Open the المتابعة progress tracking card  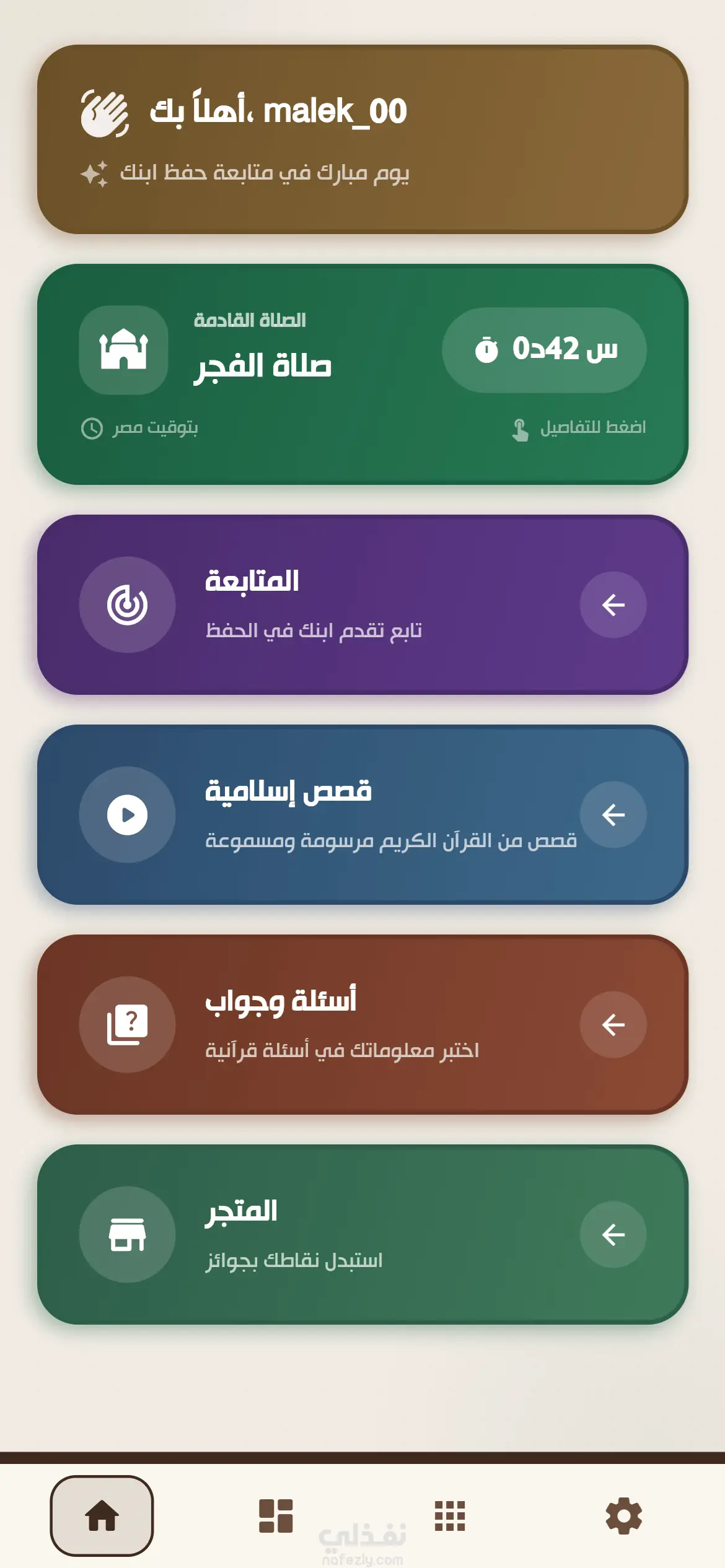362,604
